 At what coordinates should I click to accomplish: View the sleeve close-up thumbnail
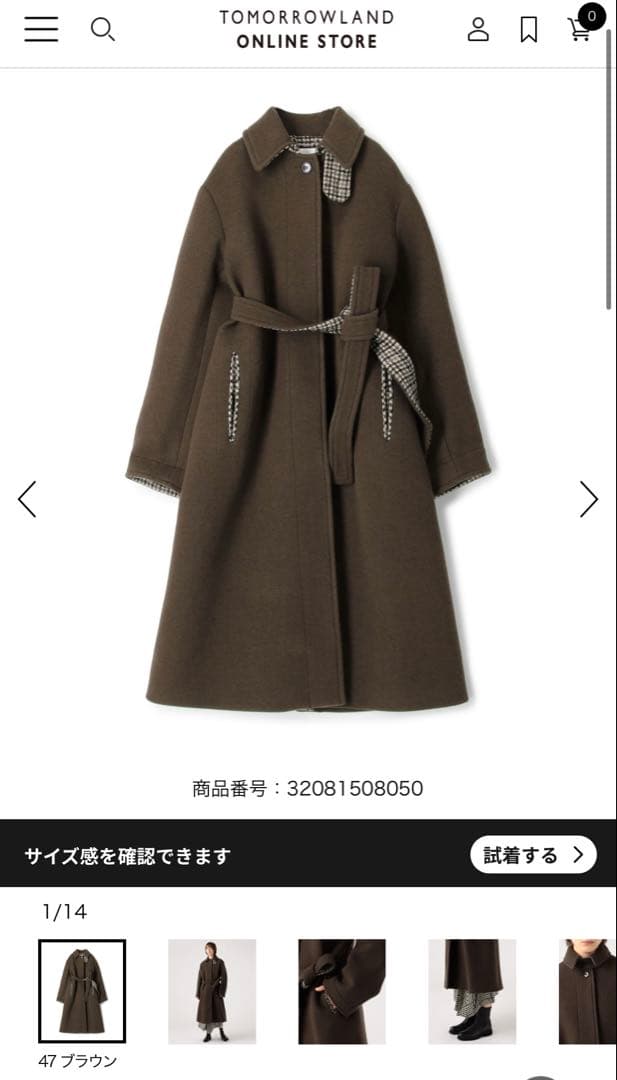(342, 990)
